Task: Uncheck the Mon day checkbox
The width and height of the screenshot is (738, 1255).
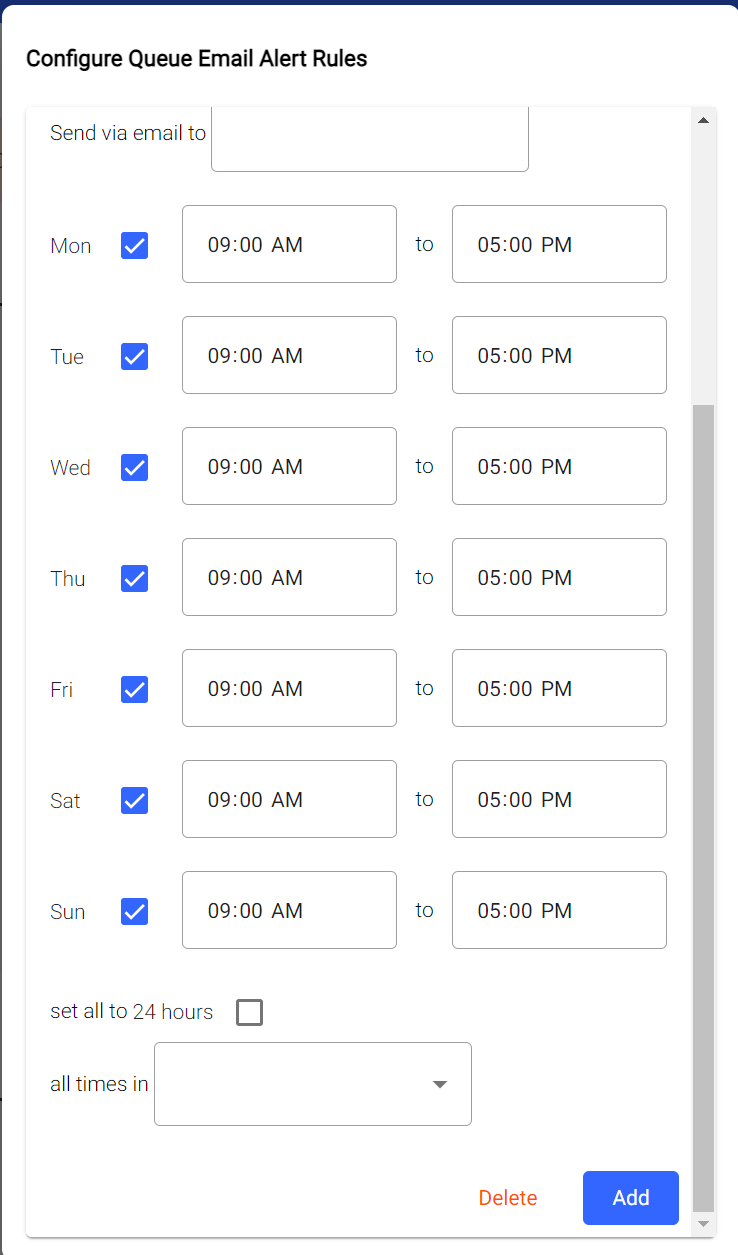Action: pyautogui.click(x=134, y=245)
